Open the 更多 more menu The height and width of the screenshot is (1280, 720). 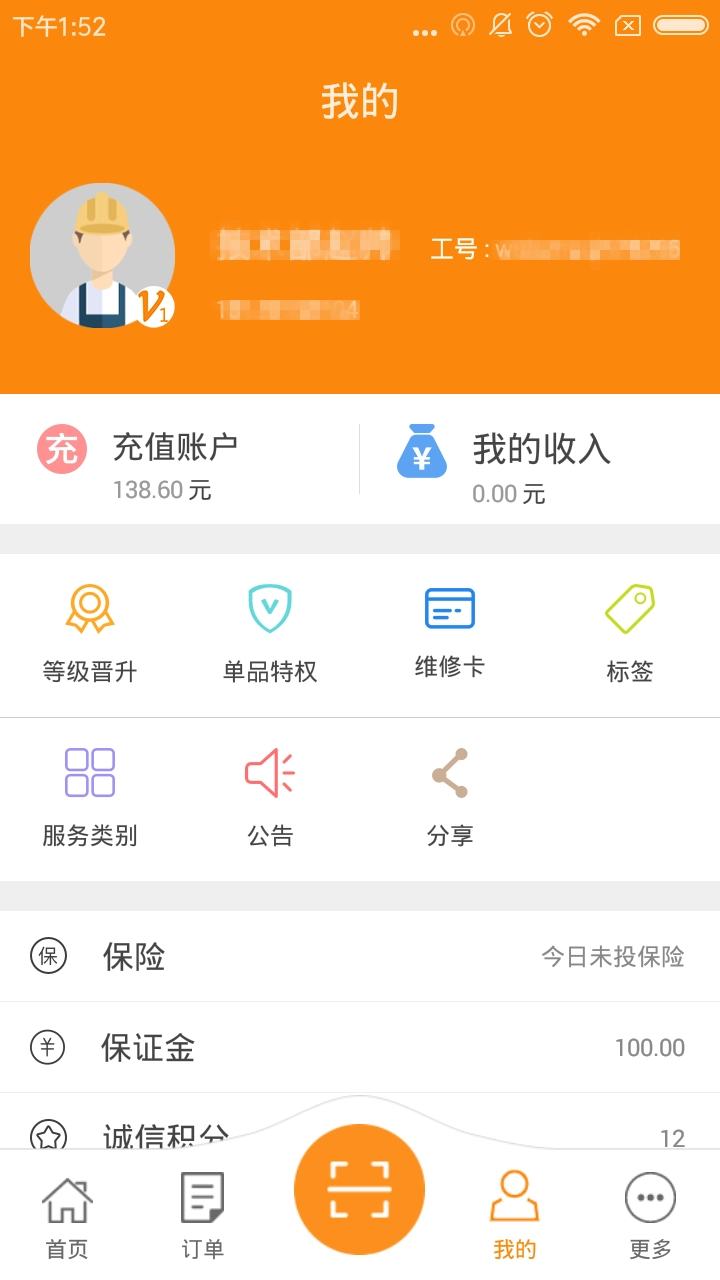[649, 1210]
